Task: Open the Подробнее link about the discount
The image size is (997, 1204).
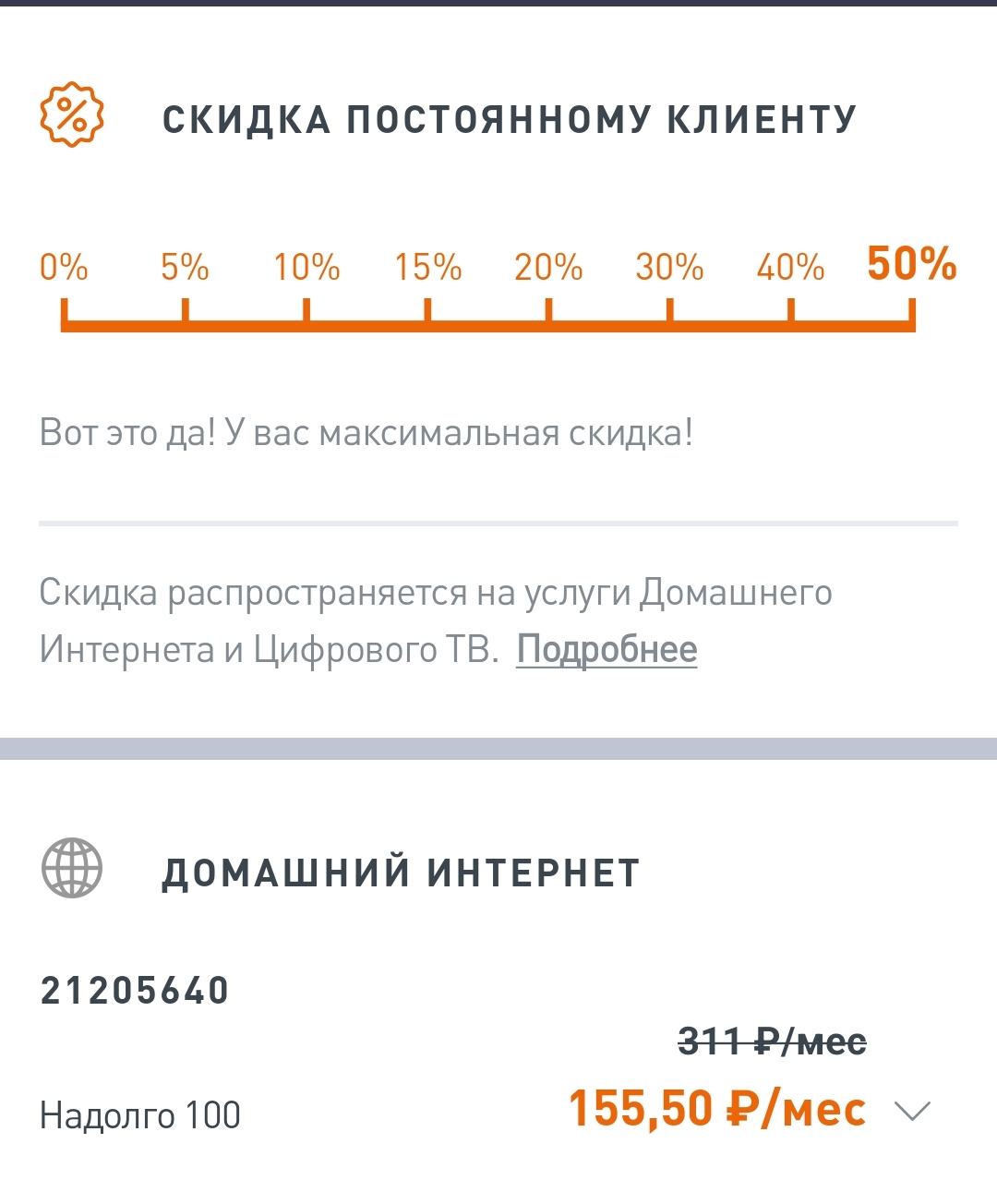Action: tap(607, 650)
